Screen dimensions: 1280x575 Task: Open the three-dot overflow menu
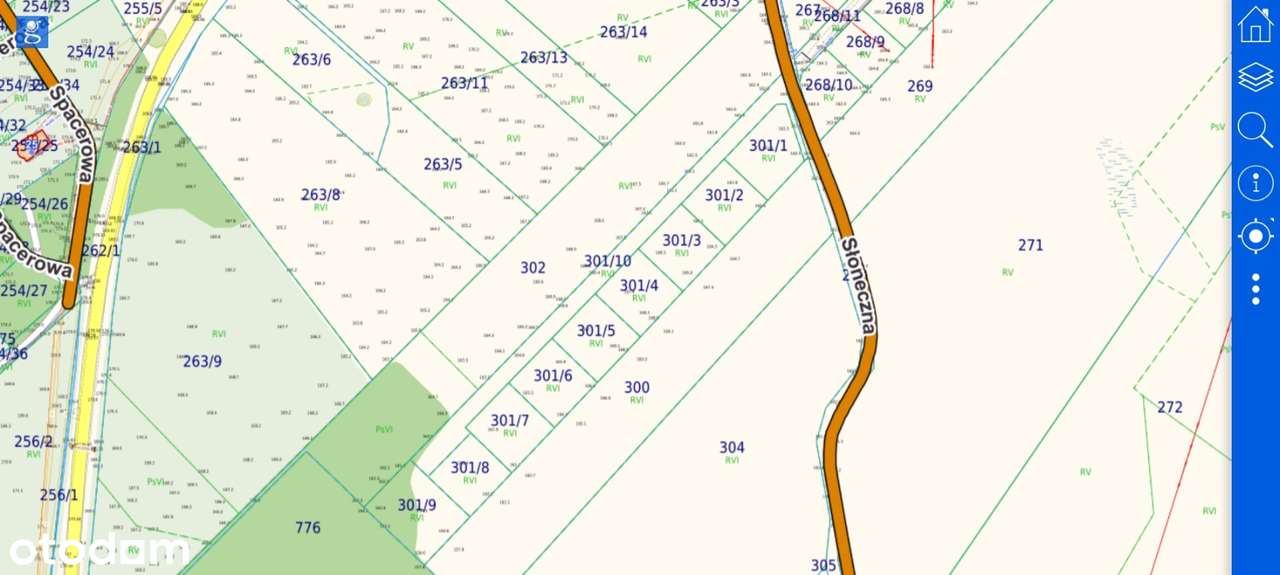tap(1255, 289)
